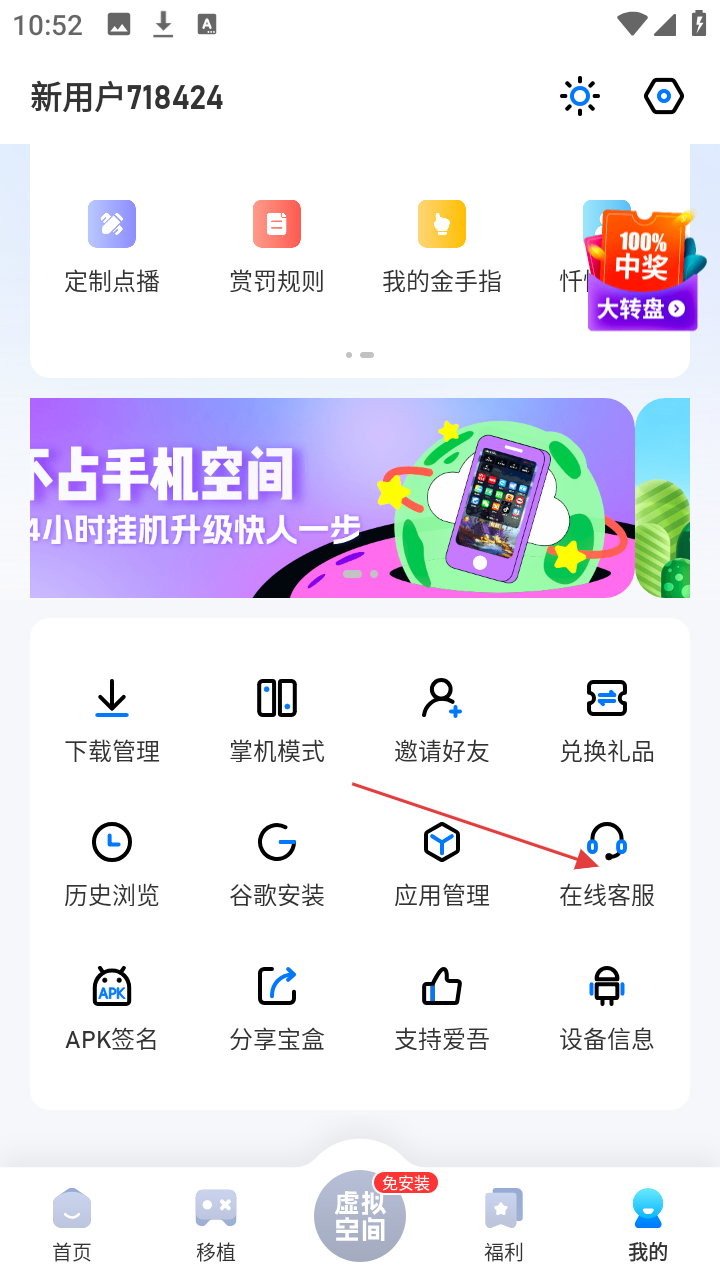Image resolution: width=720 pixels, height=1280 pixels.
Task: Open 兑换礼品
Action: [x=607, y=720]
